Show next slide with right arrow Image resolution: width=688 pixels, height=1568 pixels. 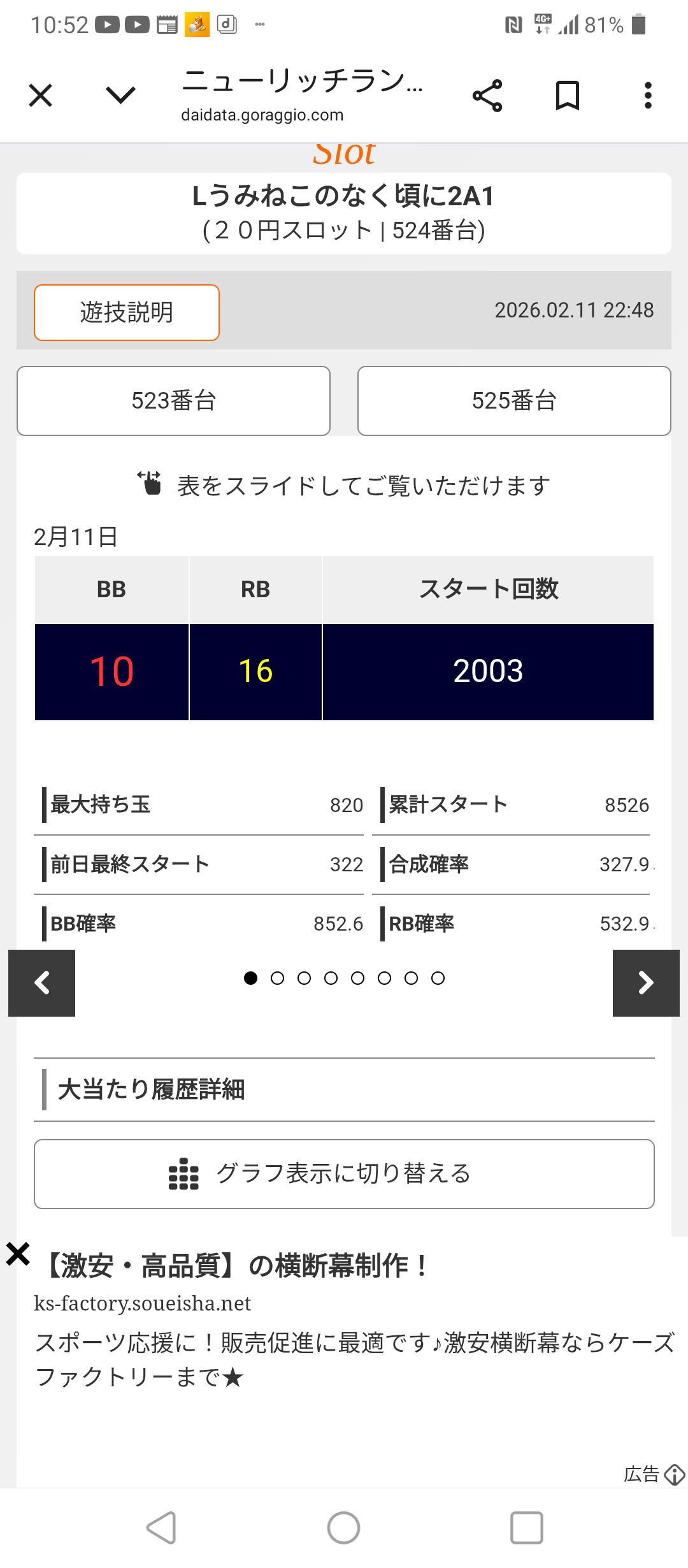(x=646, y=983)
